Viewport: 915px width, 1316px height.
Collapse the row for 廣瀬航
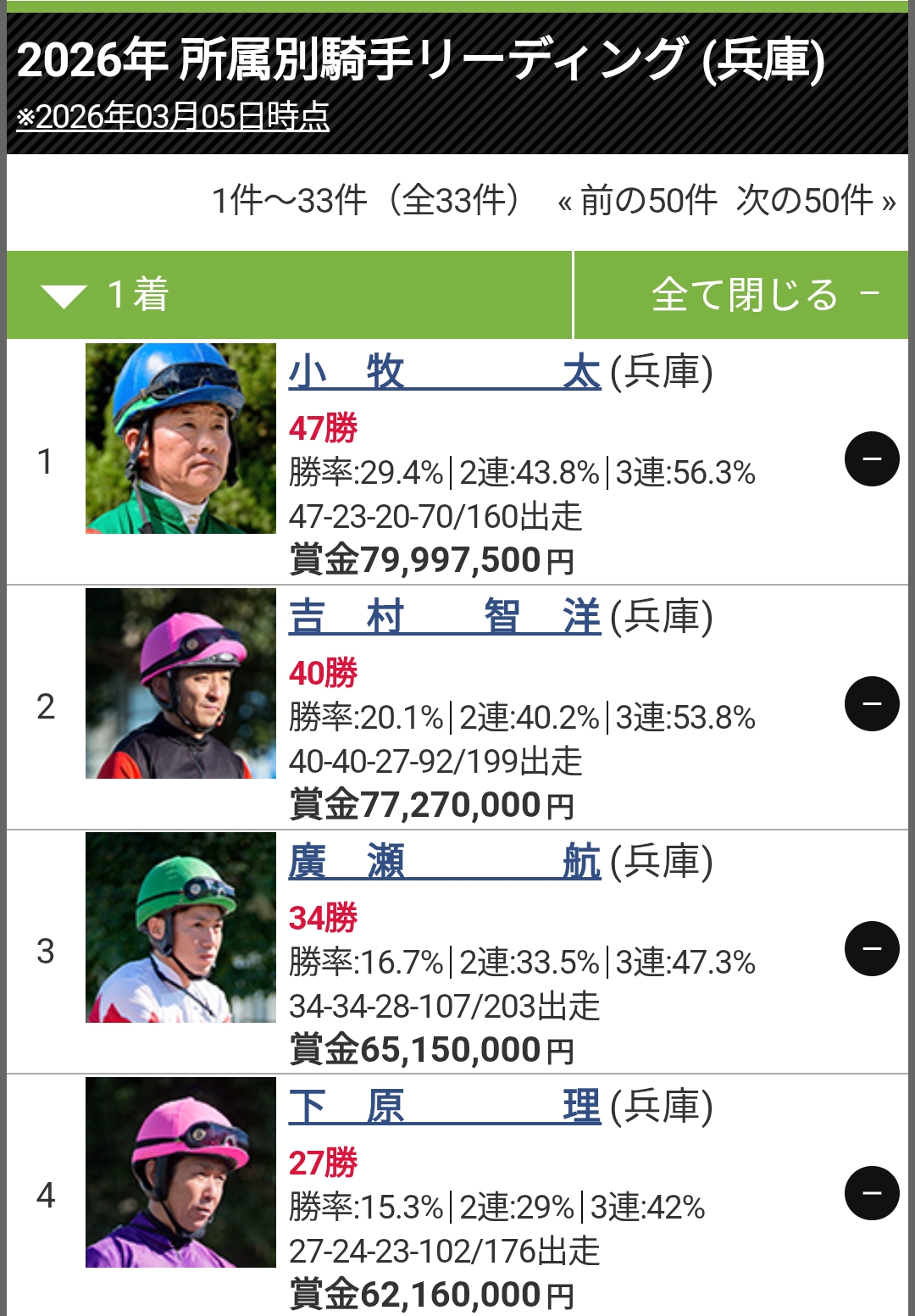(871, 948)
